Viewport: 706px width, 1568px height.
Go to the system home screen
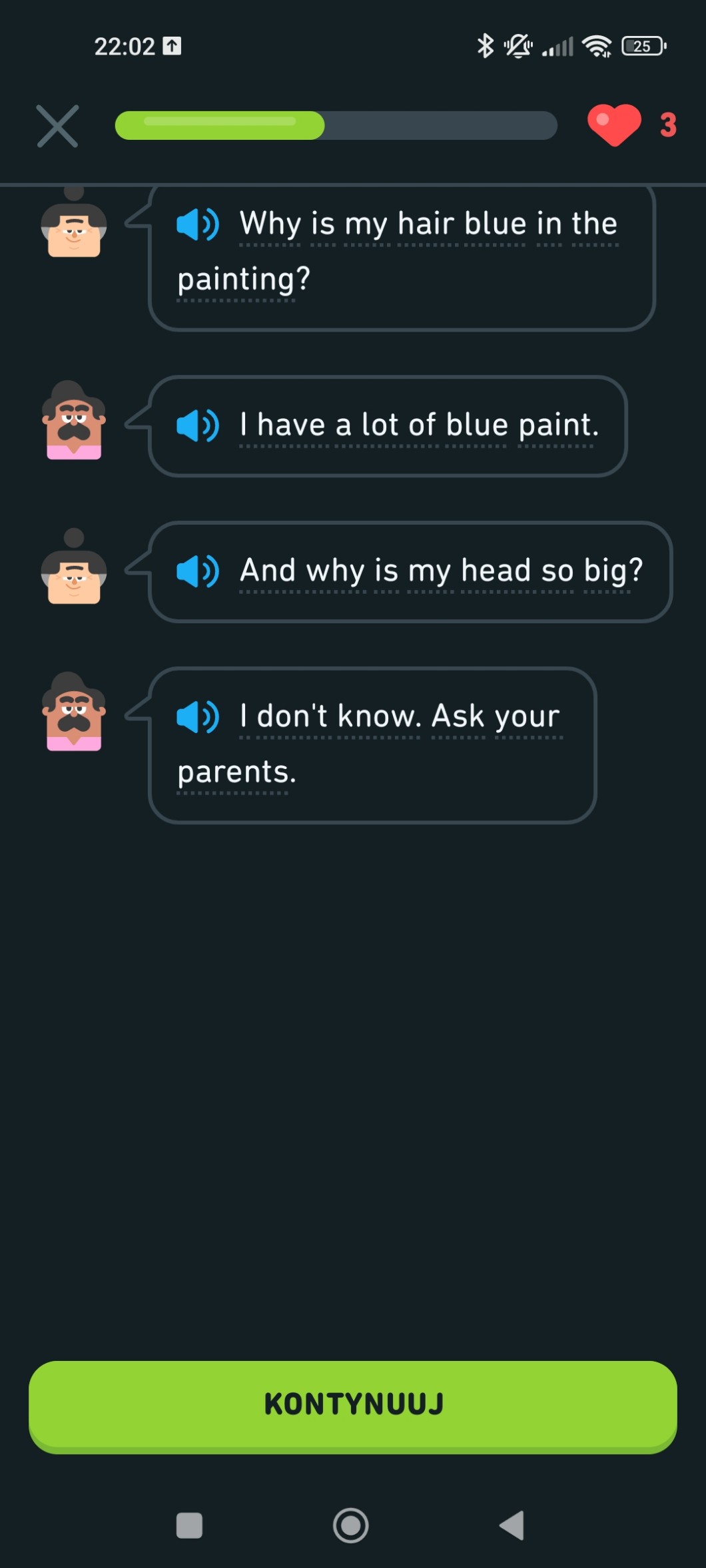350,1525
